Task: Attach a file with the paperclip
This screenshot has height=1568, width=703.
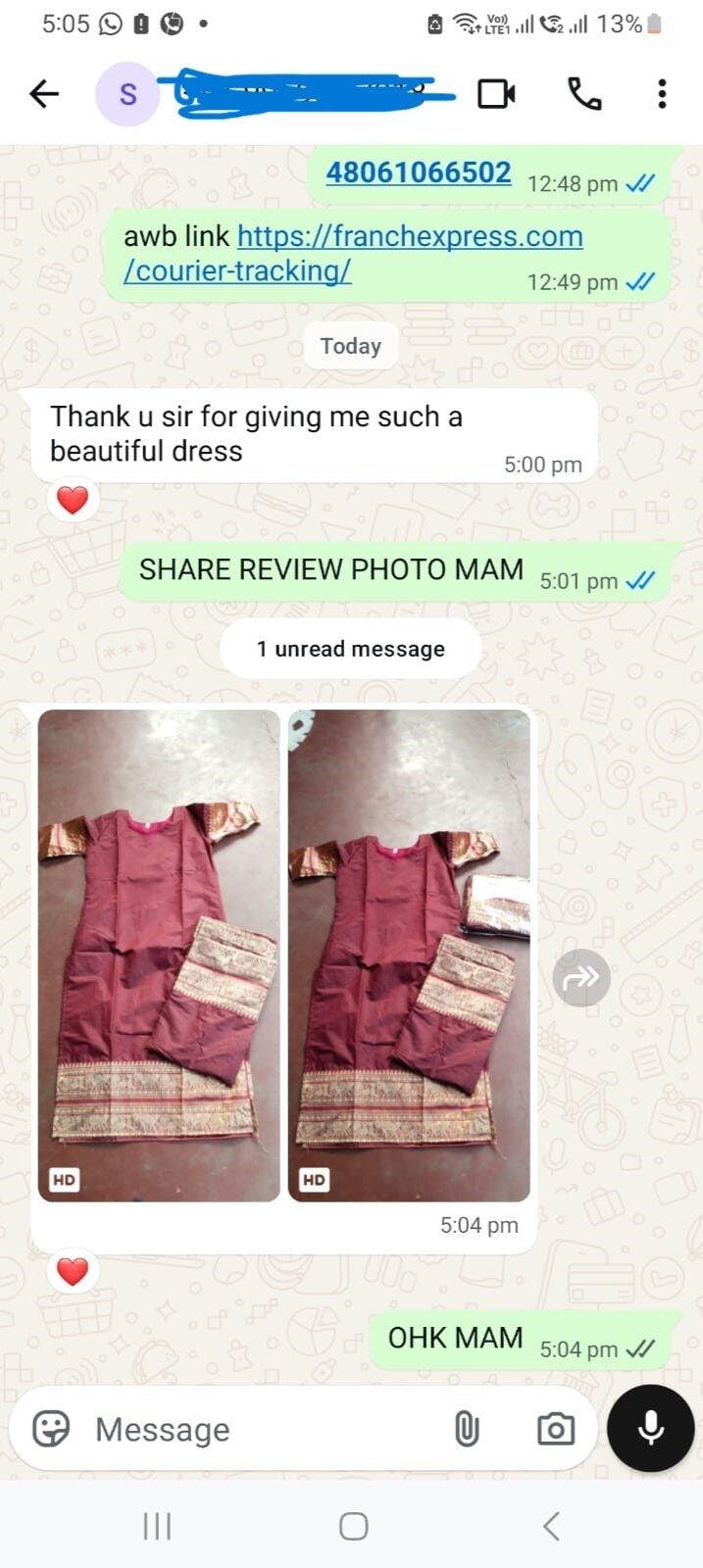Action: tap(467, 1429)
